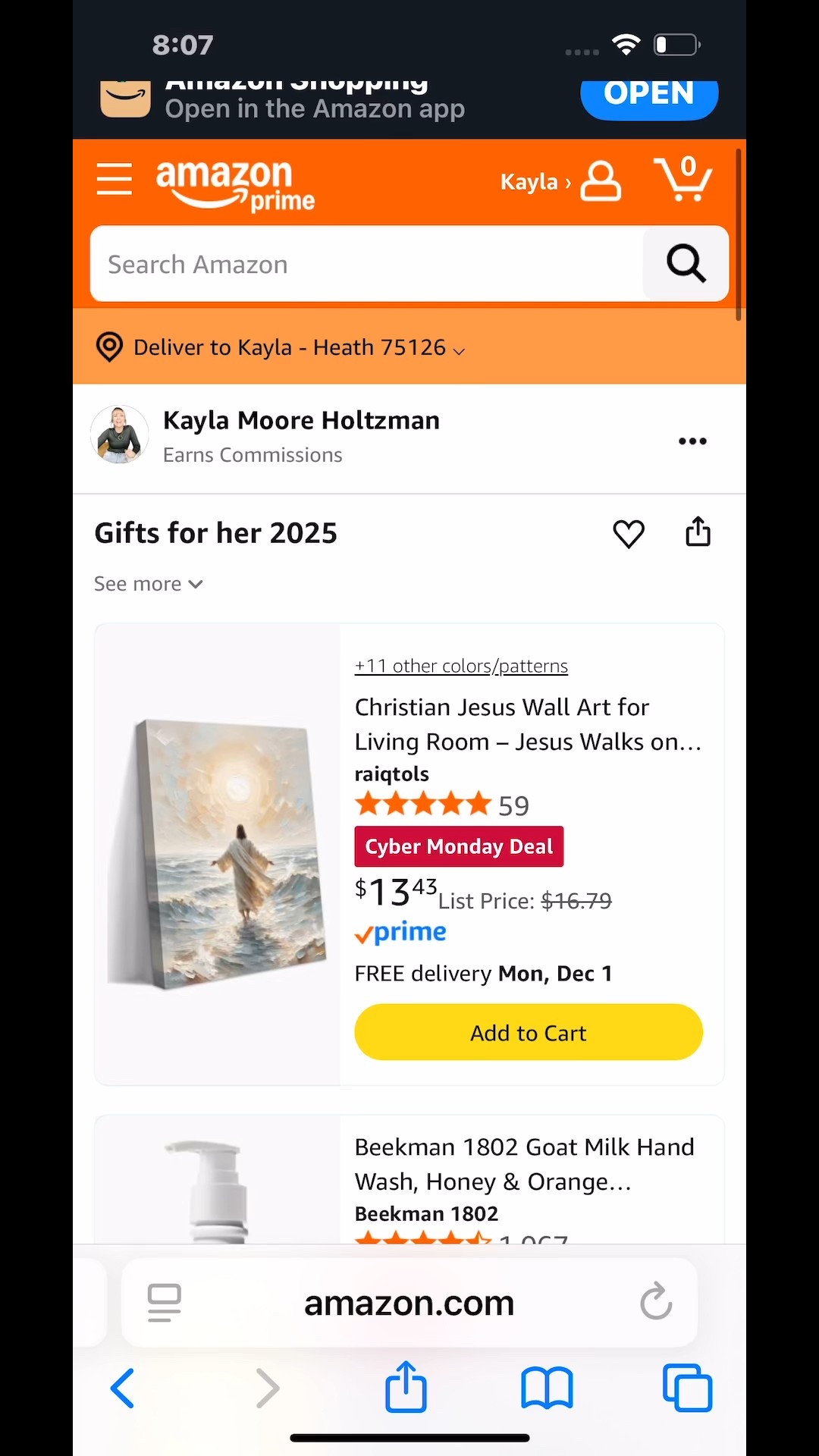Heart the Gifts for her 2025 list

pos(629,533)
